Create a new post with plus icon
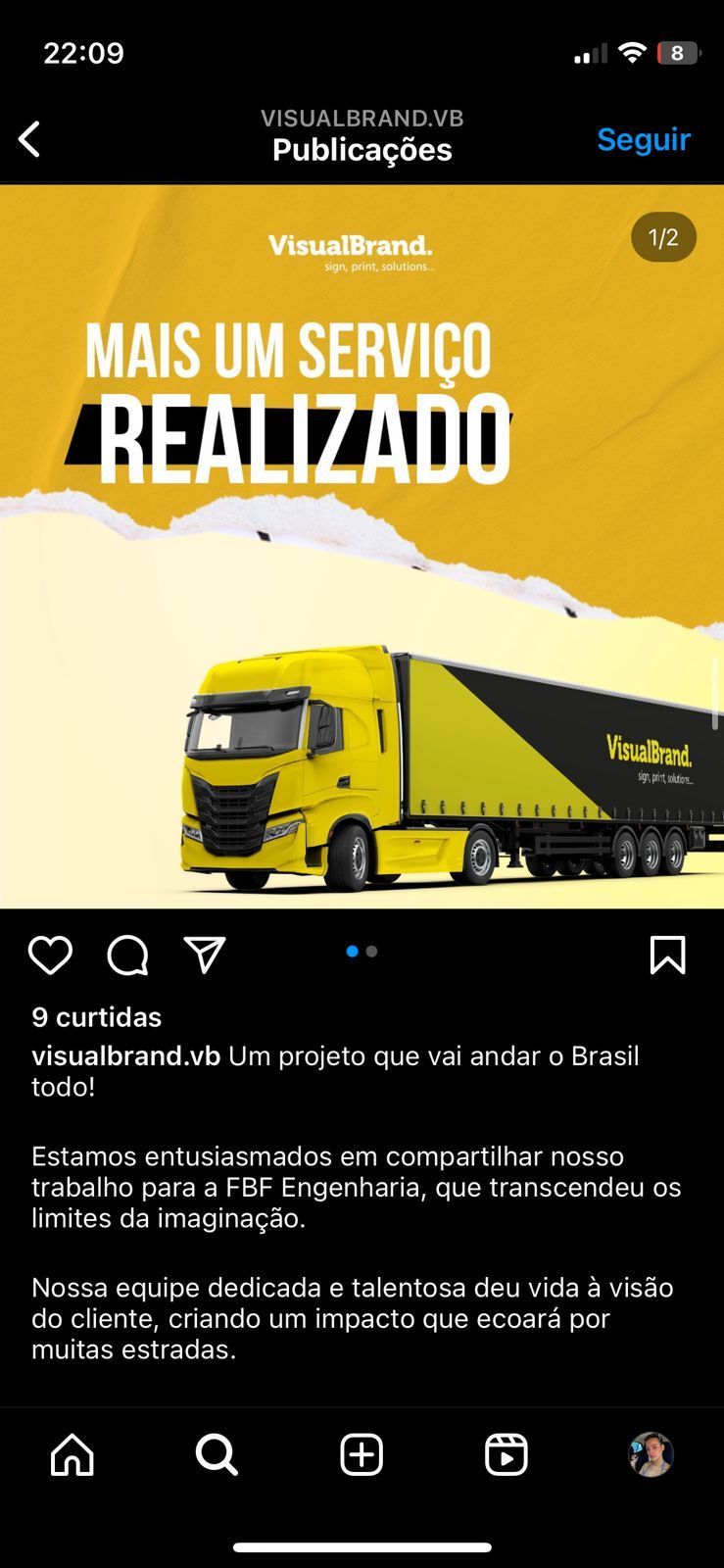Screen dimensions: 724x1568 (362, 1454)
